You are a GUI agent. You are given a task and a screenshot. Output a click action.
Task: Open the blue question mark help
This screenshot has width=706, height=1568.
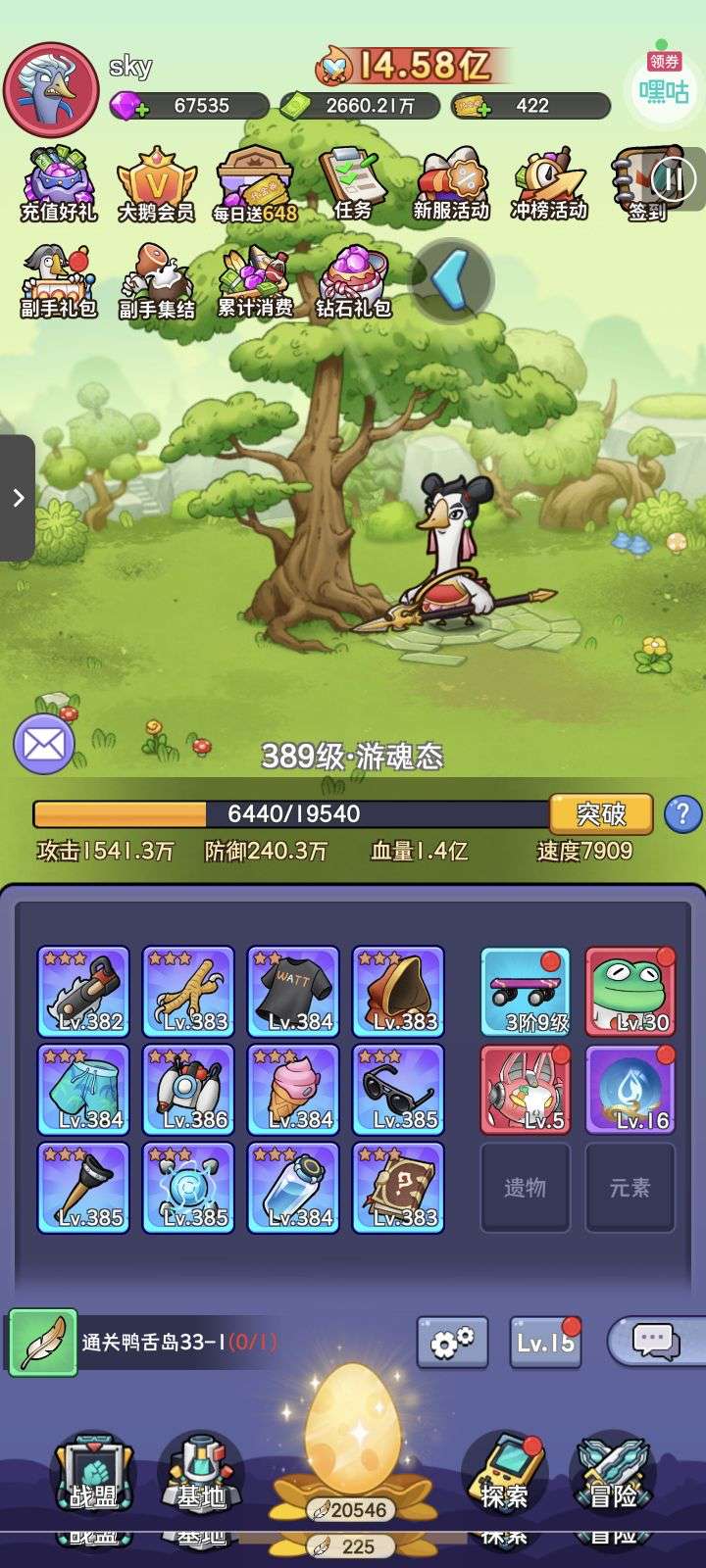(682, 813)
